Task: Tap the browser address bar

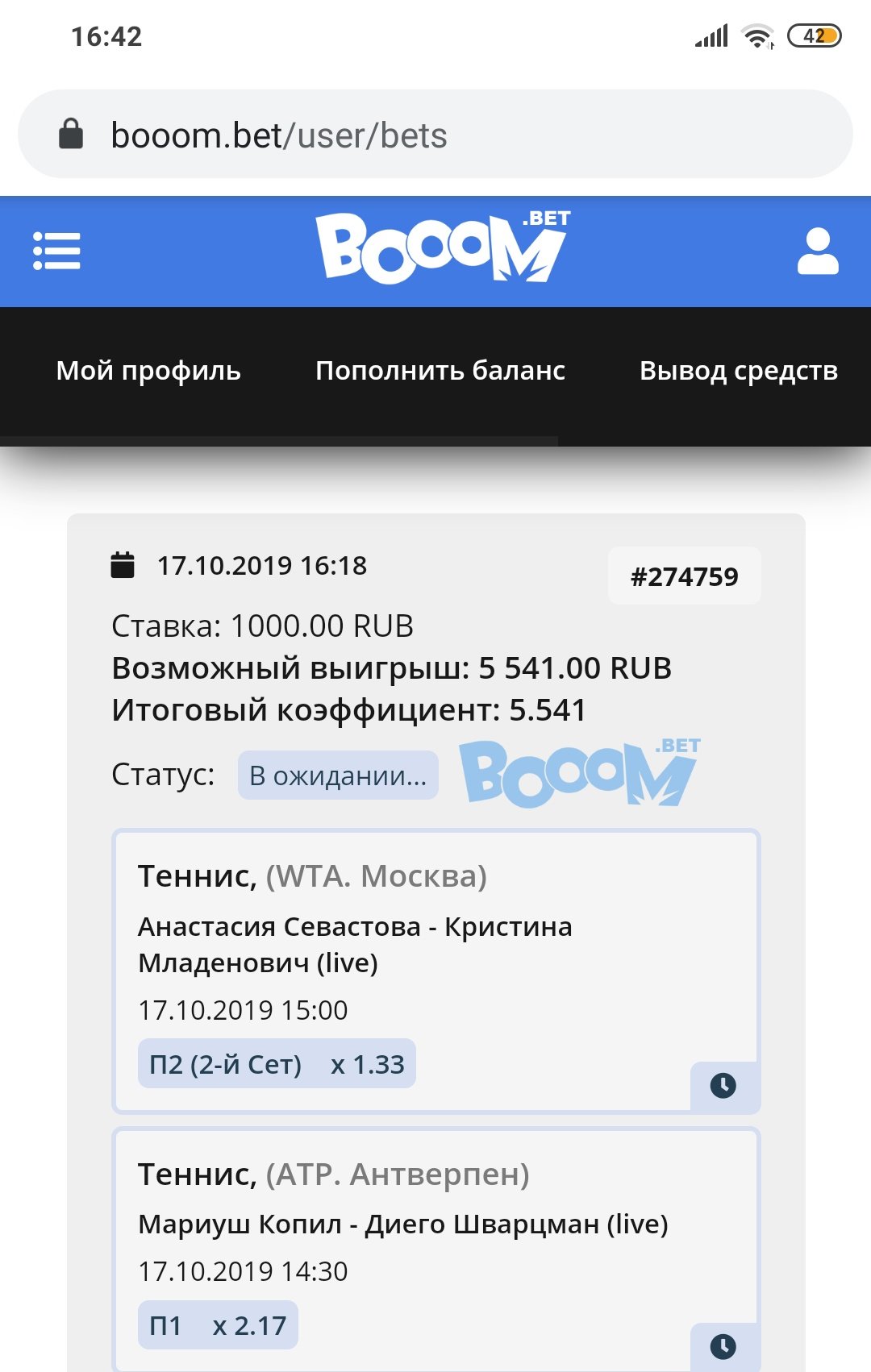Action: 435,135
